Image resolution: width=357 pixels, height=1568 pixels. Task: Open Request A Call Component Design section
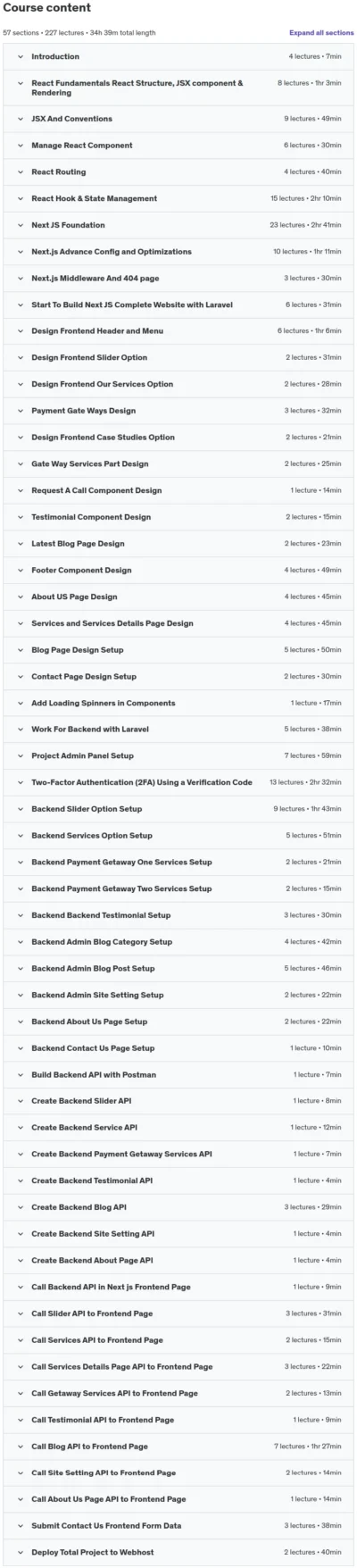(178, 490)
